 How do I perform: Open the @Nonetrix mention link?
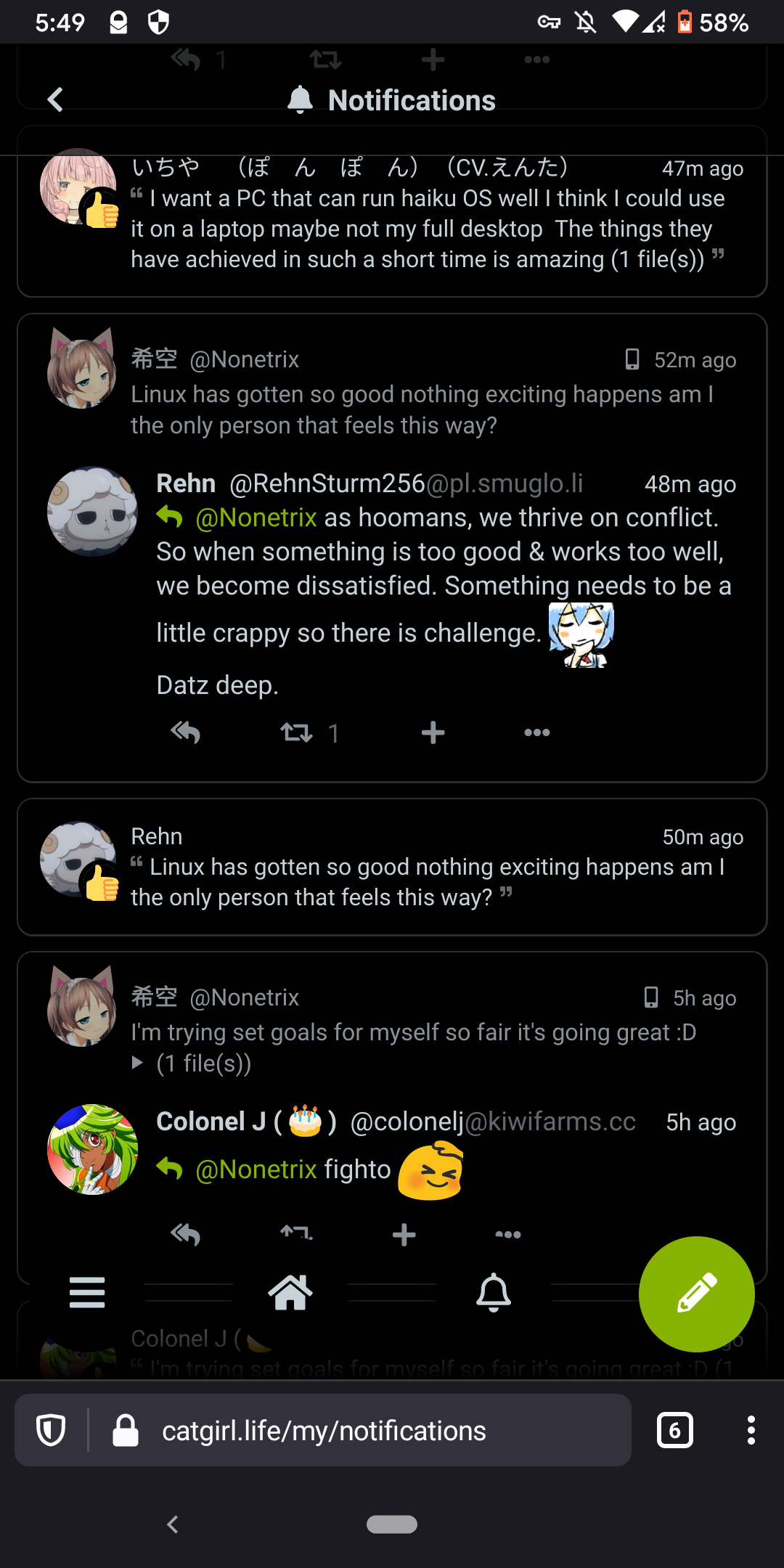(x=255, y=518)
